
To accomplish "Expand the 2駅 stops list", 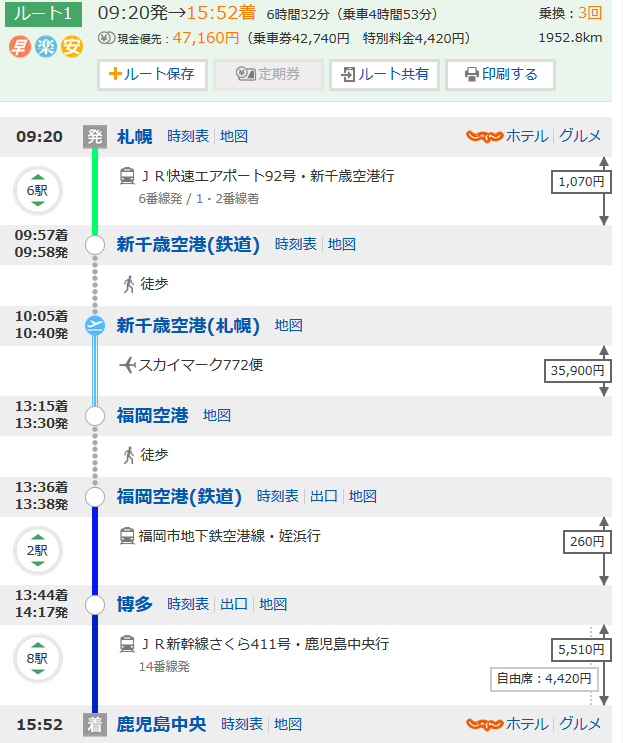I will pyautogui.click(x=37, y=550).
